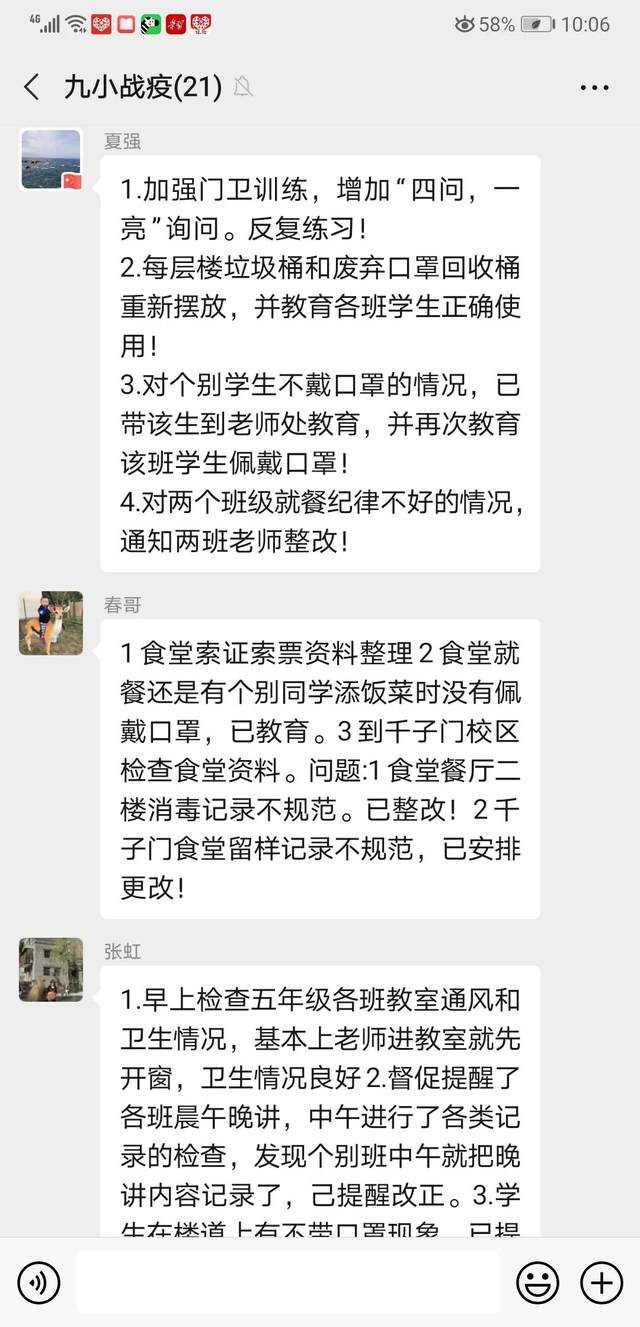This screenshot has height=1327, width=640.
Task: View 夏强's profile avatar
Action: point(51,159)
